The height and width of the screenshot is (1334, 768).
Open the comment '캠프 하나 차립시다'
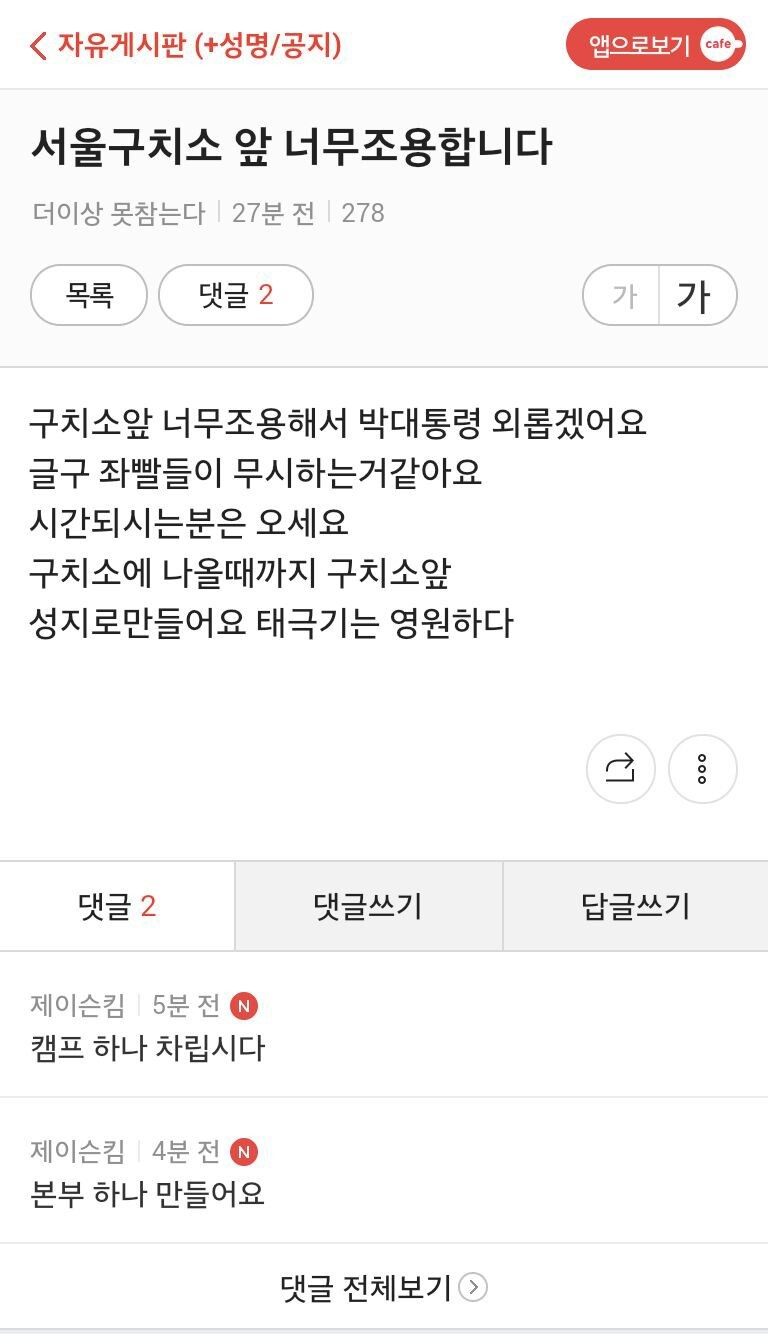(x=148, y=1048)
